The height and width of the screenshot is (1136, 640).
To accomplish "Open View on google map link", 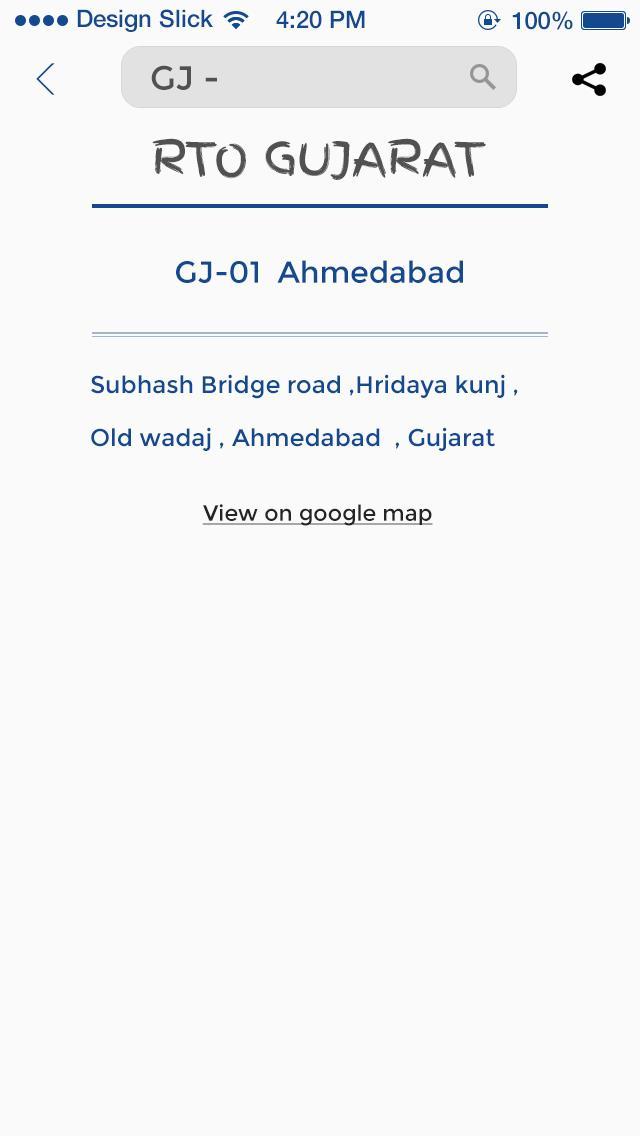I will click(x=317, y=513).
